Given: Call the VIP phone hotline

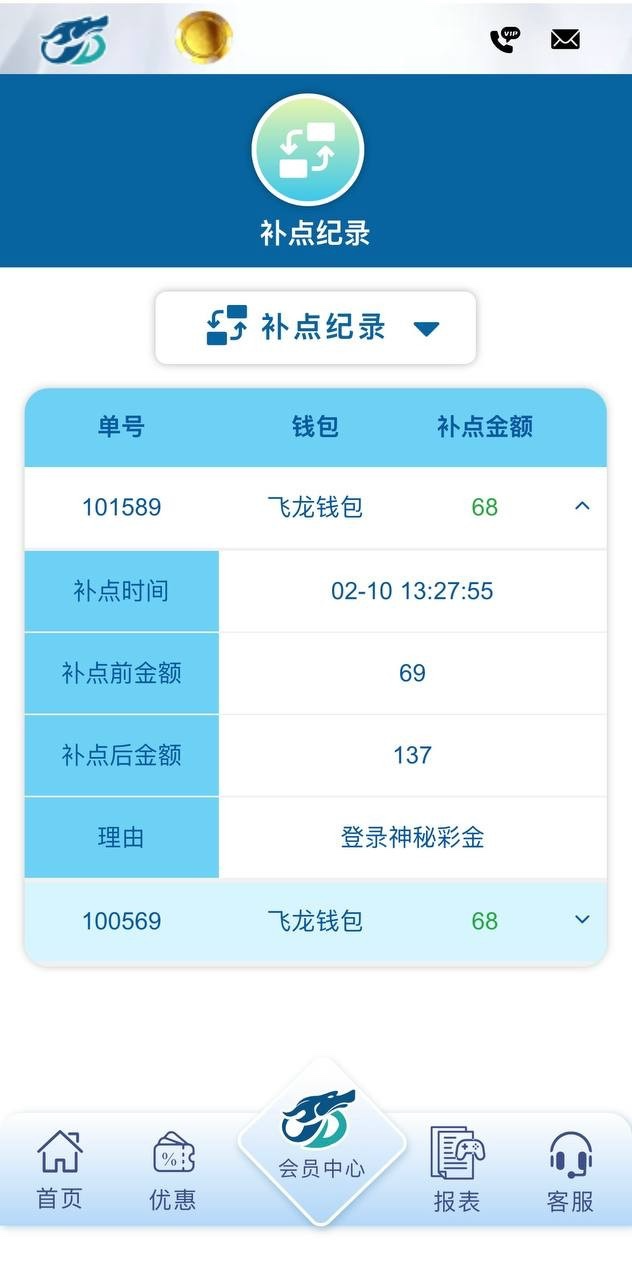Looking at the screenshot, I should [505, 40].
